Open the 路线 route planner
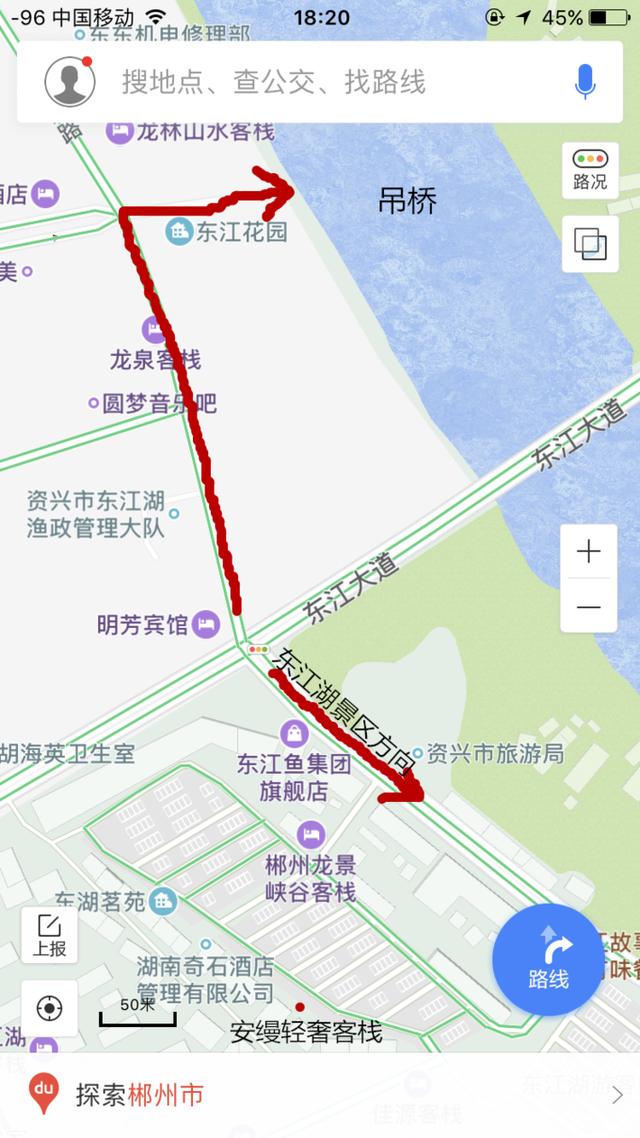The image size is (640, 1138). click(548, 959)
